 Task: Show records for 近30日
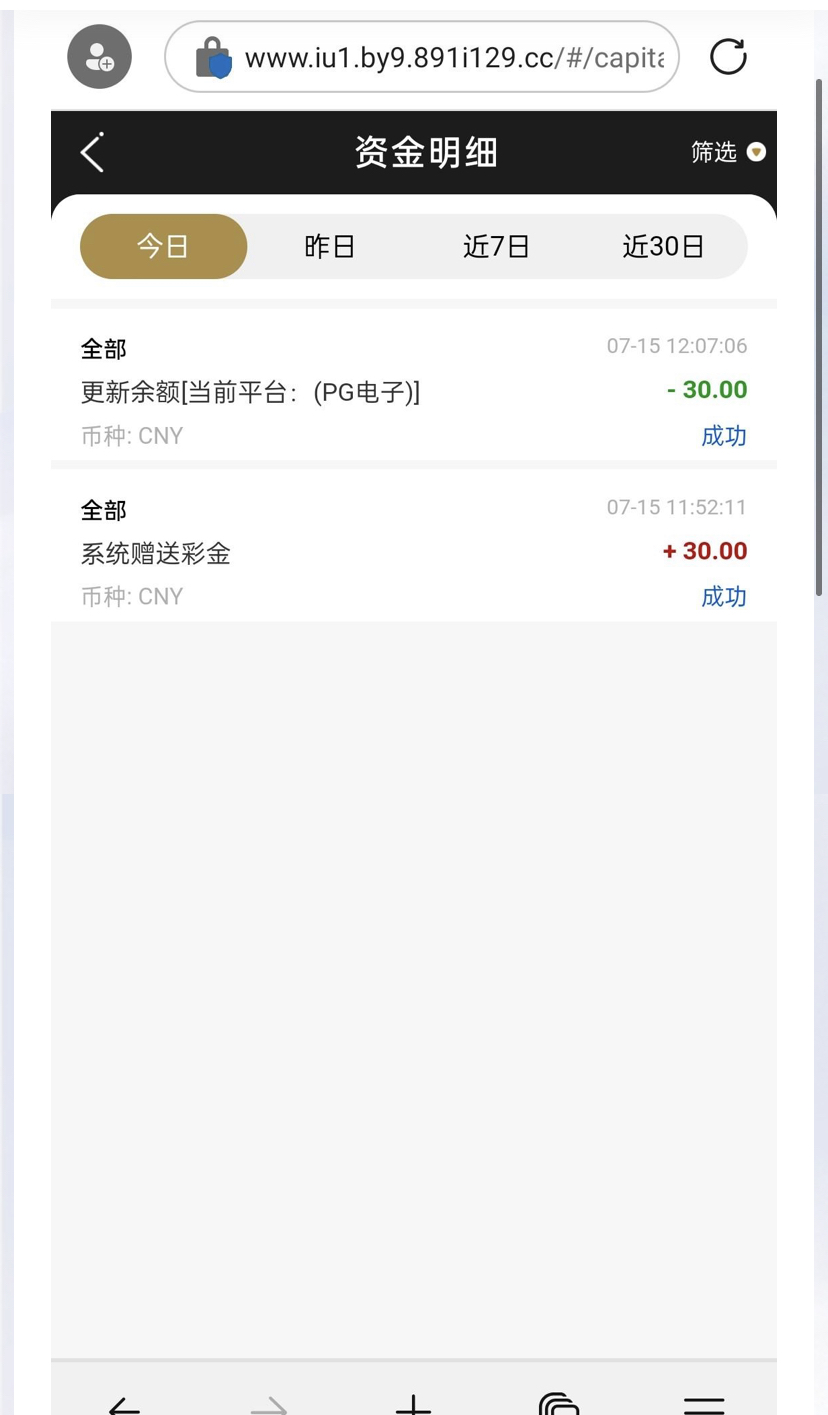coord(663,246)
